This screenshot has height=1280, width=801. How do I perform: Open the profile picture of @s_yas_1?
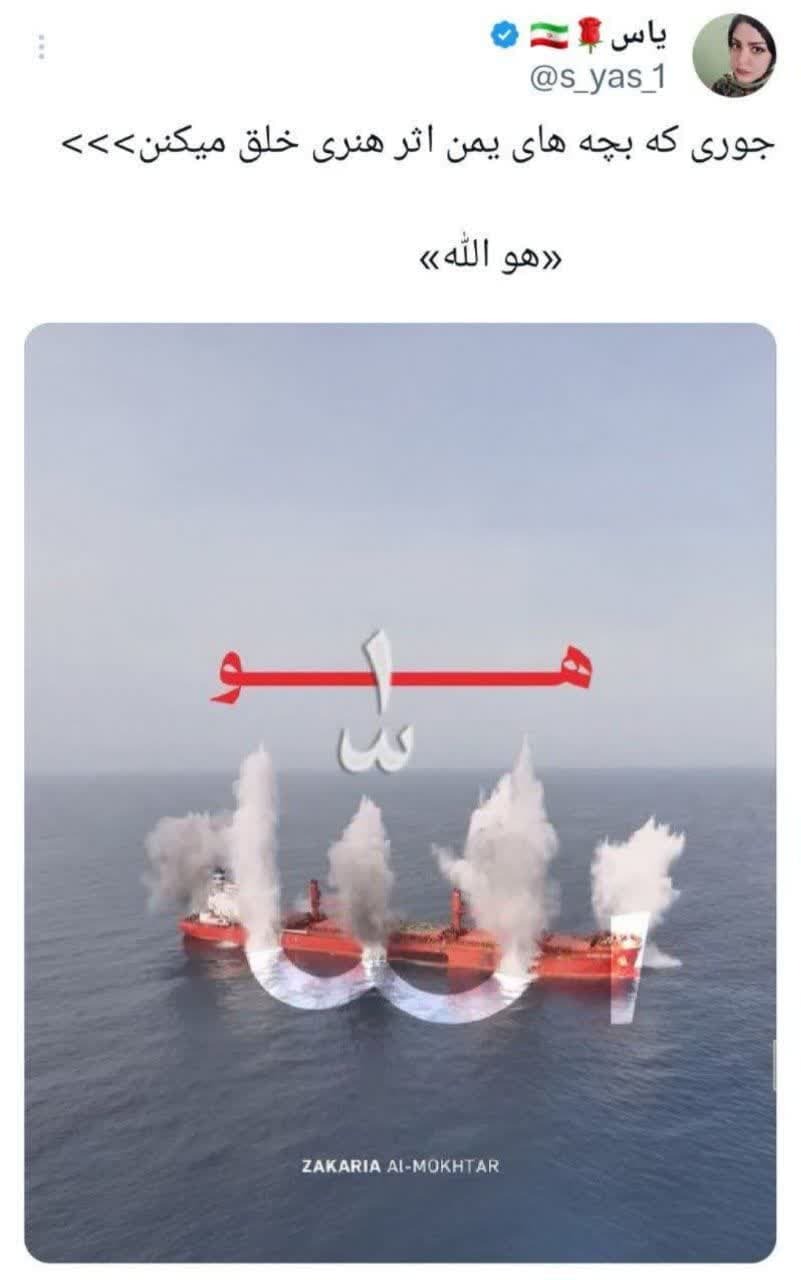tap(734, 56)
